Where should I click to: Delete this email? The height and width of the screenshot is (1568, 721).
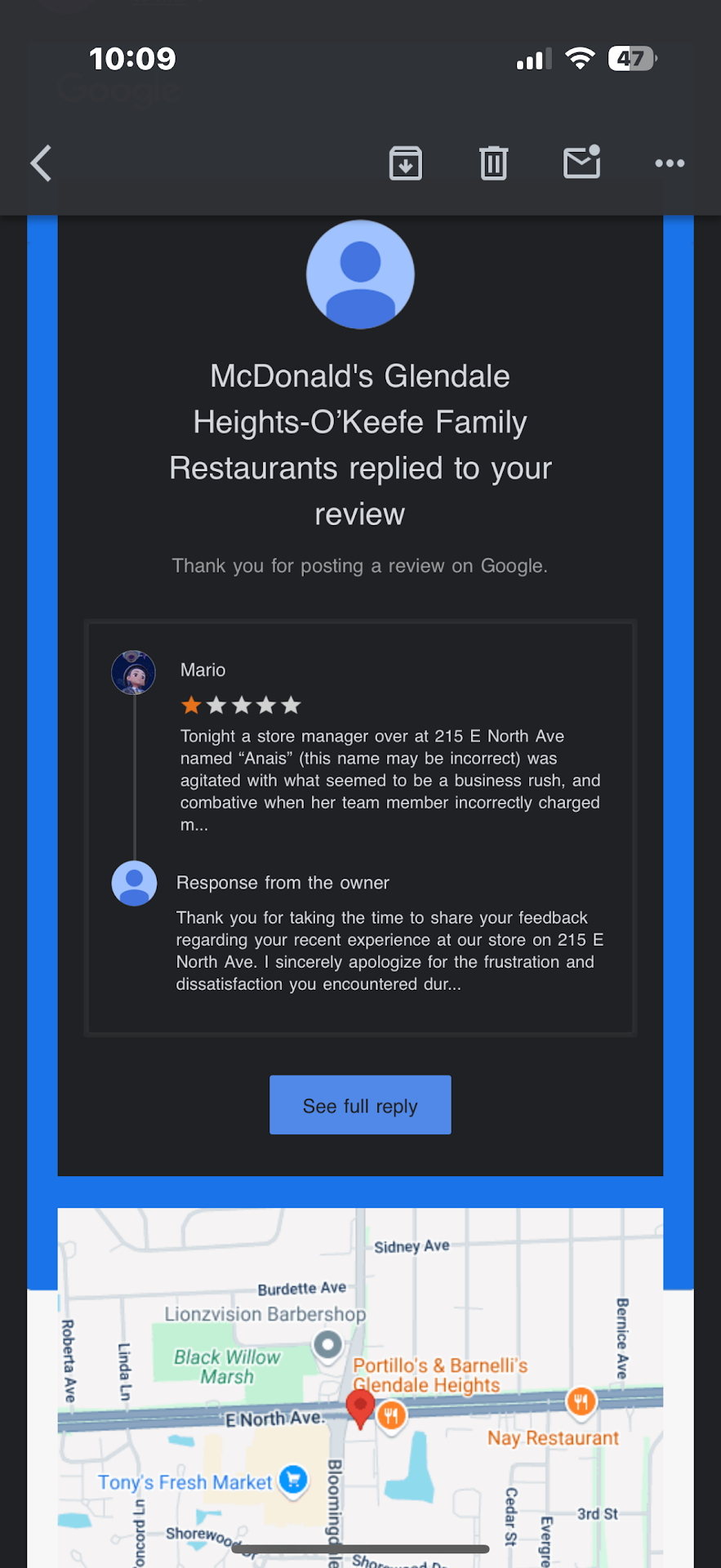click(493, 163)
